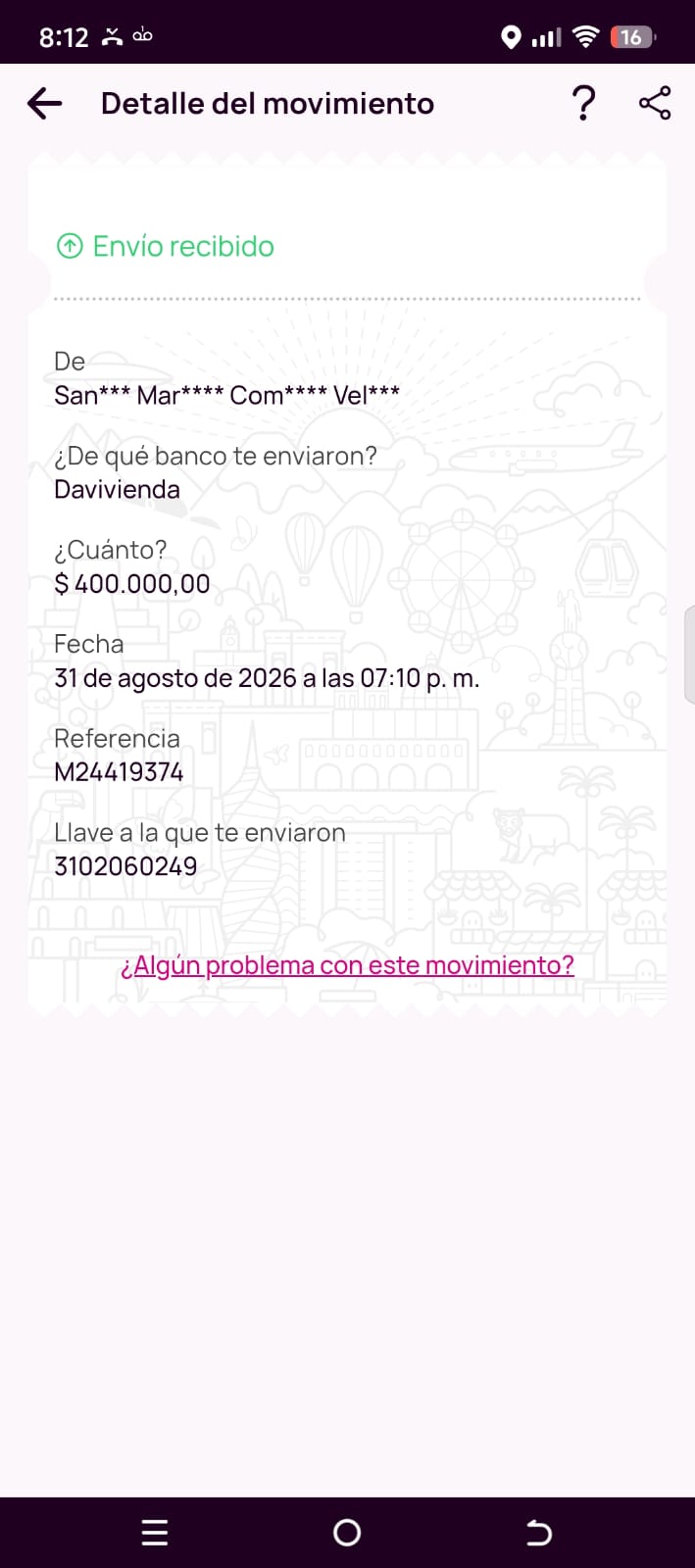Screen dimensions: 695x1568
Task: Go back from Detalle del movimiento
Action: [44, 103]
